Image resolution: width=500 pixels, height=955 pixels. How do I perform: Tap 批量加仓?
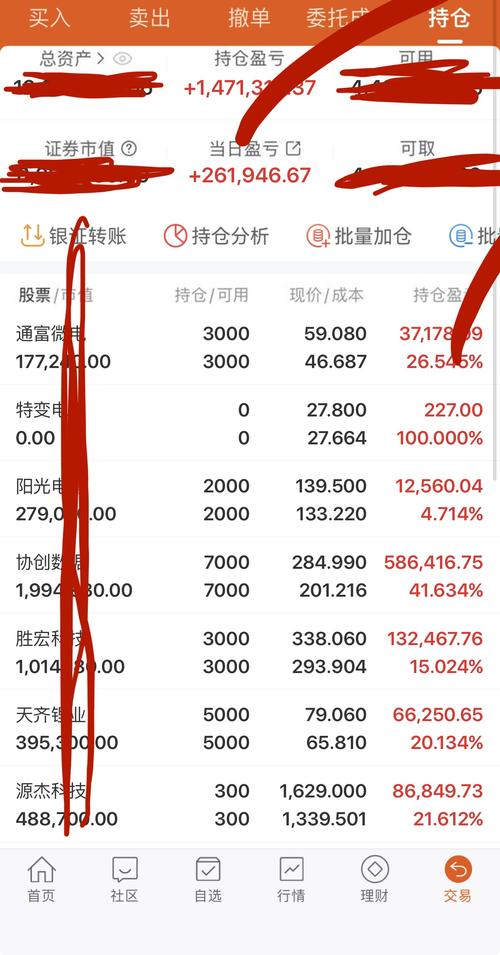359,236
